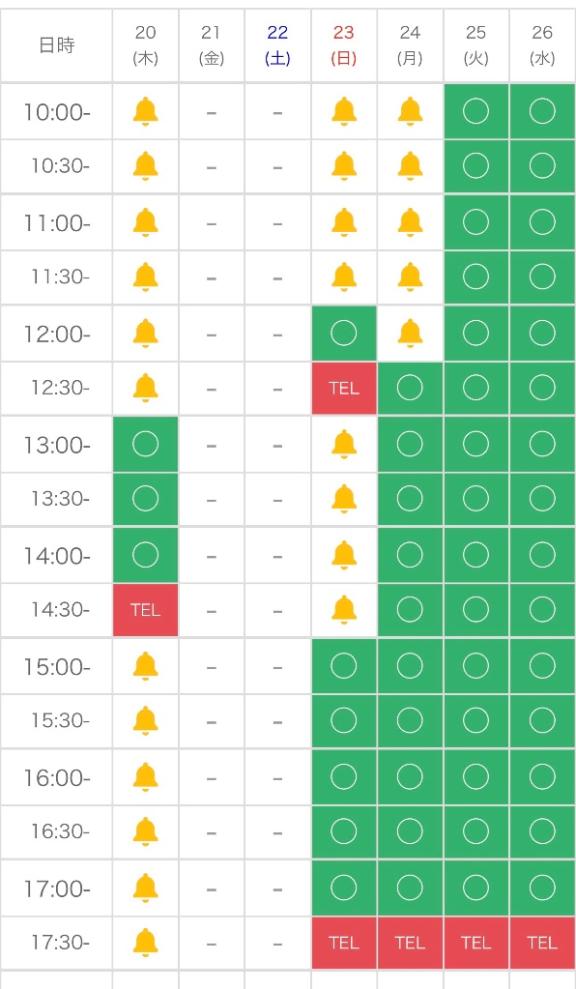Tap TEL for 14:30 on Thursday 20

tap(145, 610)
